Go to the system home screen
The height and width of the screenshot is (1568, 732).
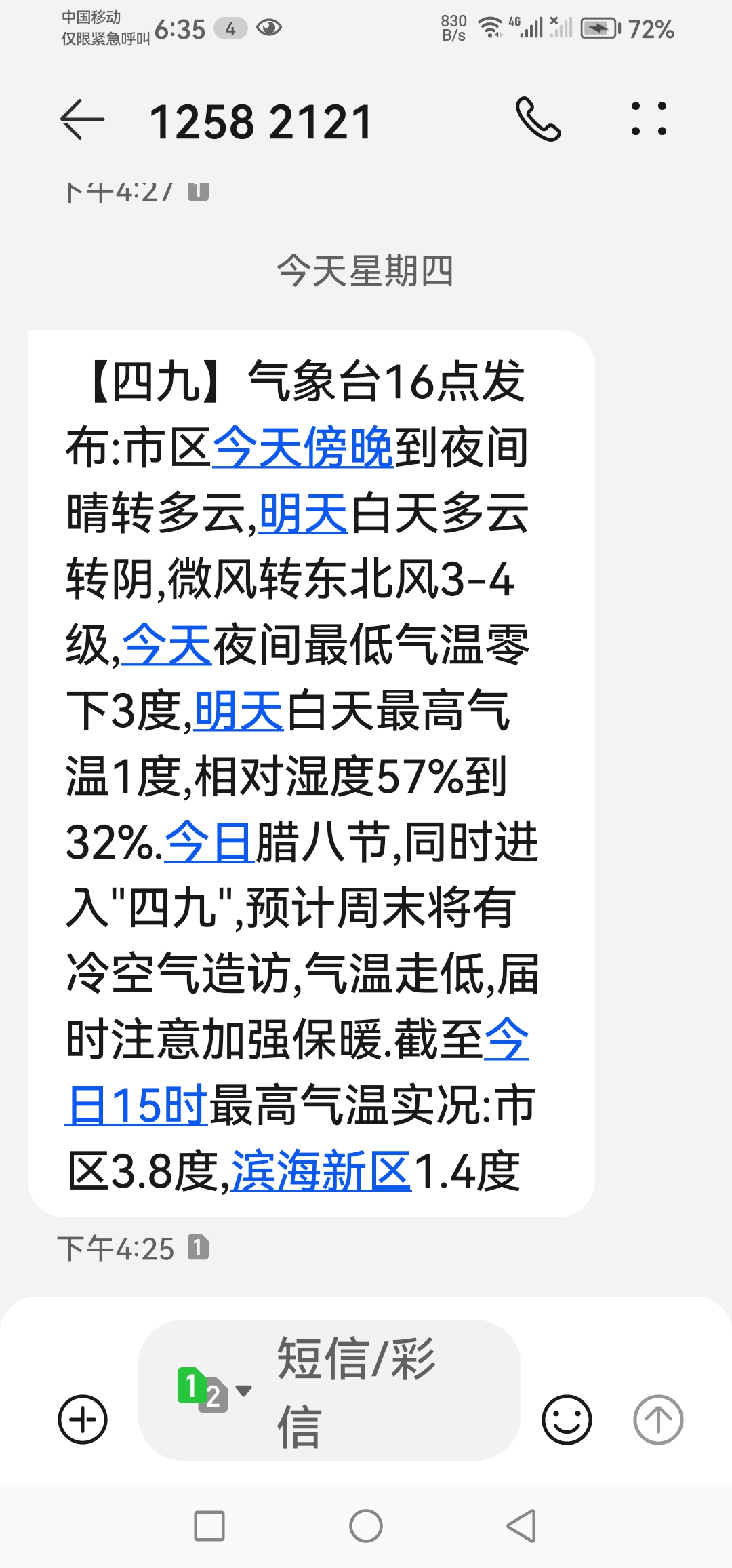coord(366,1527)
